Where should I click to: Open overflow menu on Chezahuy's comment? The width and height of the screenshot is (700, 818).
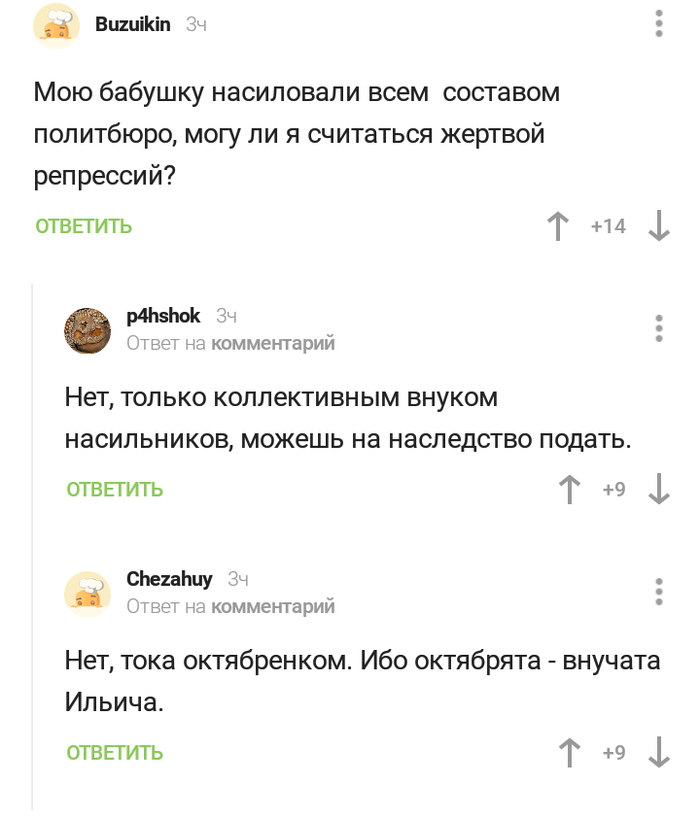(x=658, y=591)
